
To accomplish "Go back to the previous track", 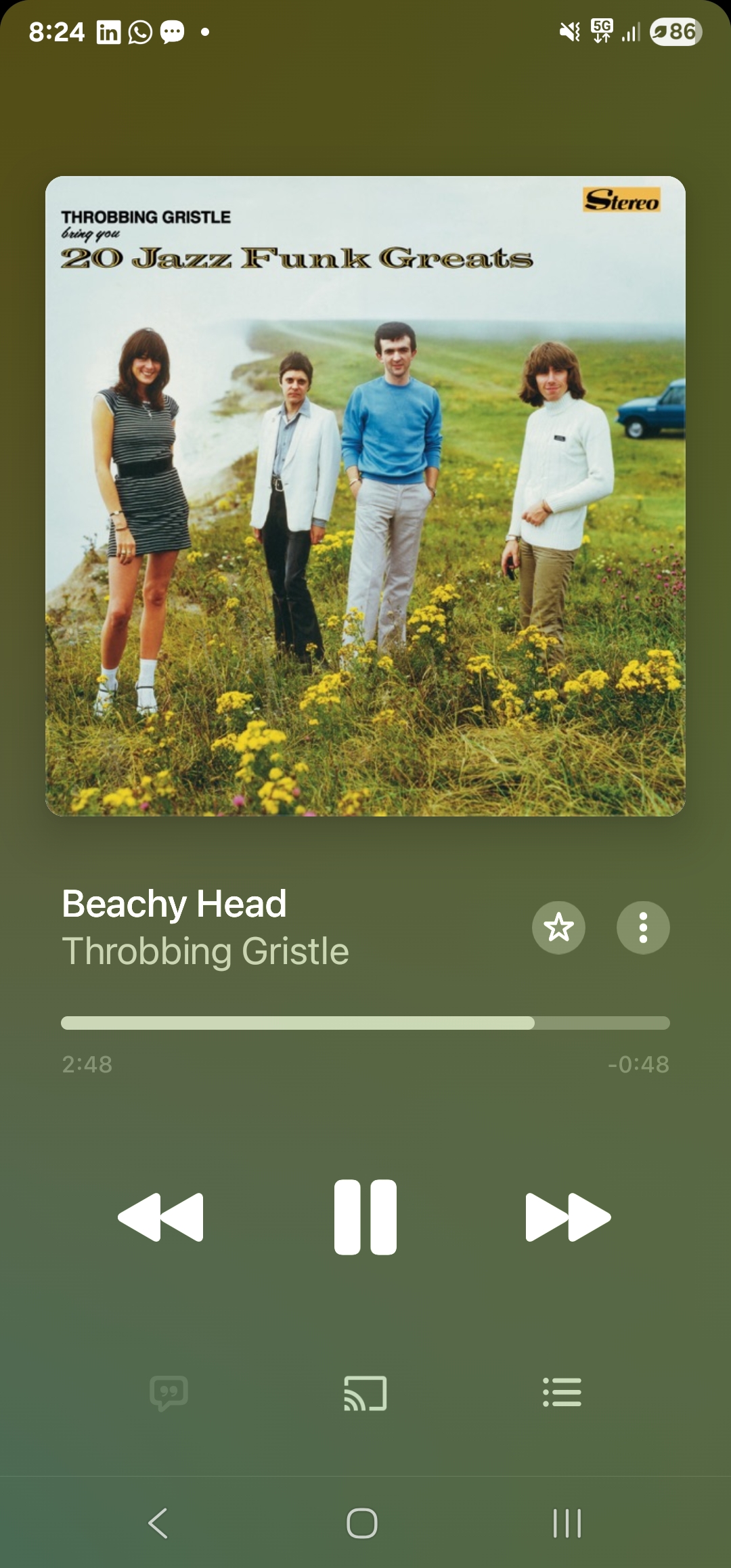I will click(160, 1217).
